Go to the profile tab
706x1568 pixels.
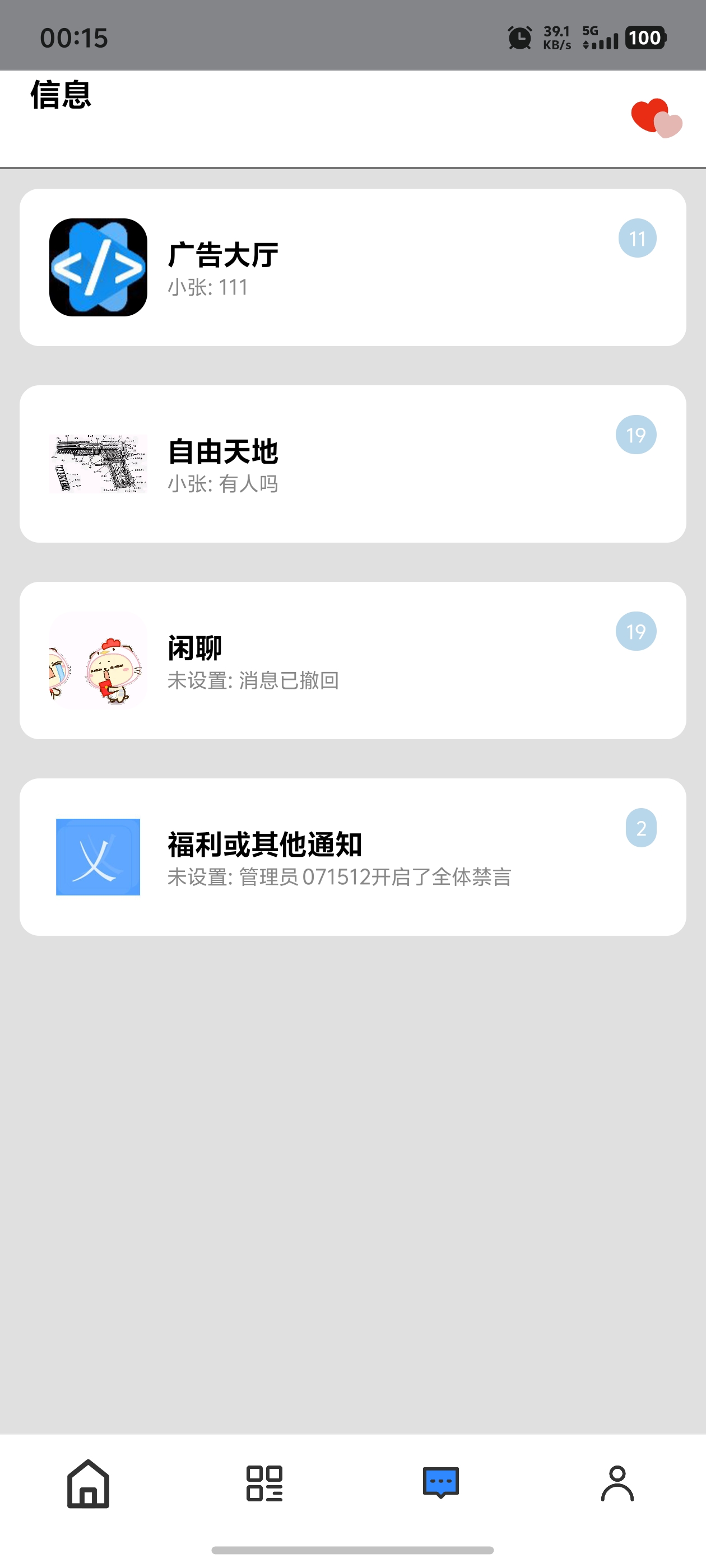[x=617, y=1483]
